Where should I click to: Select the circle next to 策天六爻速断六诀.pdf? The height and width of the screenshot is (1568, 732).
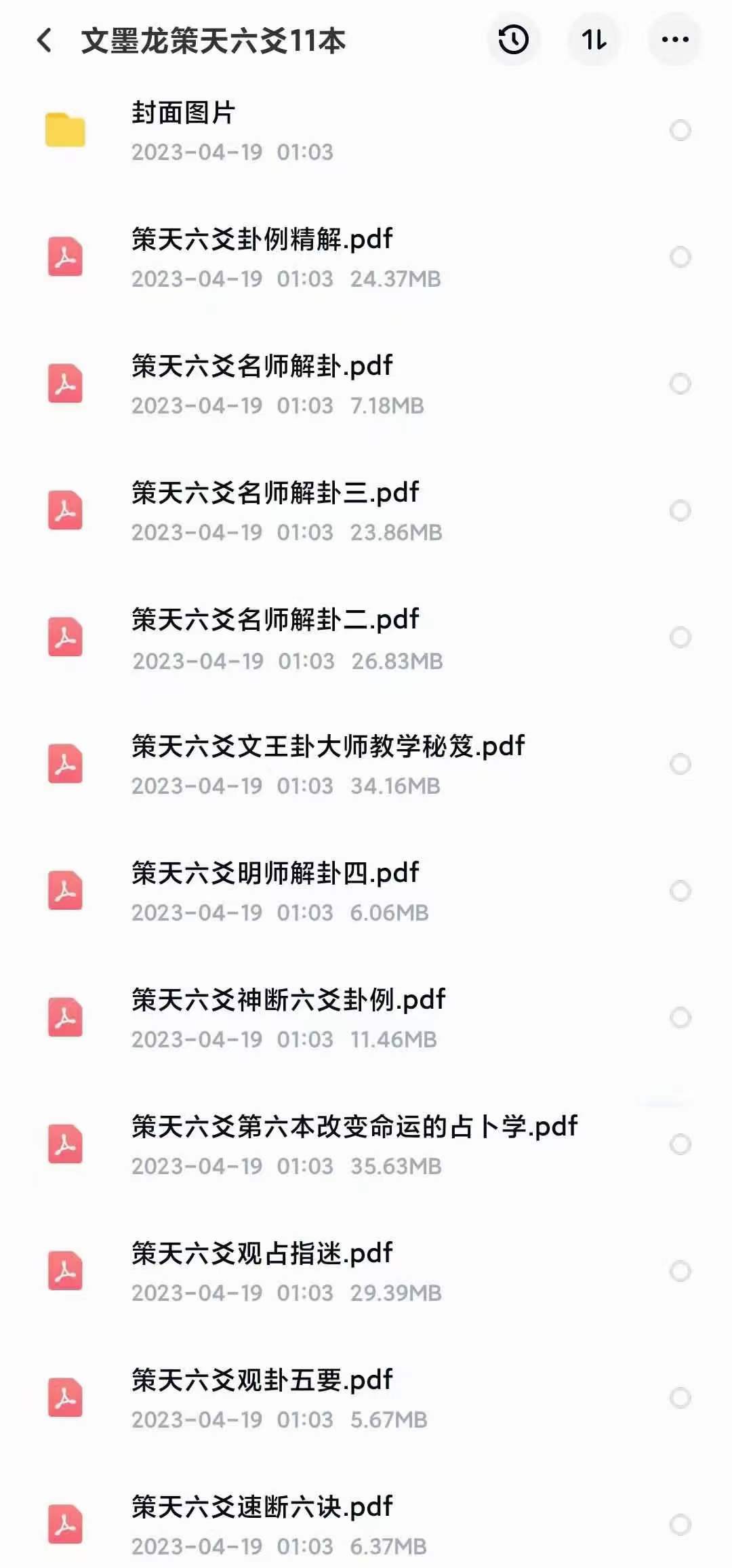click(x=680, y=1525)
